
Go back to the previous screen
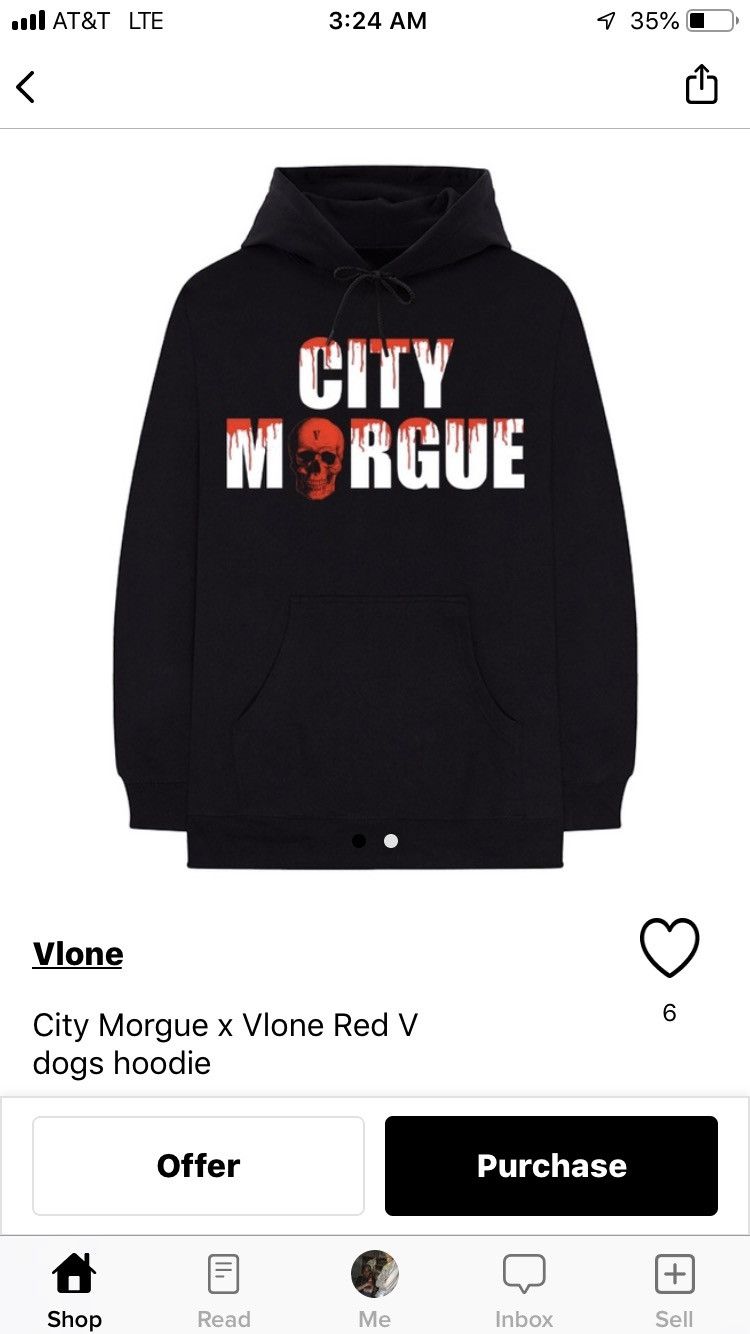point(26,87)
